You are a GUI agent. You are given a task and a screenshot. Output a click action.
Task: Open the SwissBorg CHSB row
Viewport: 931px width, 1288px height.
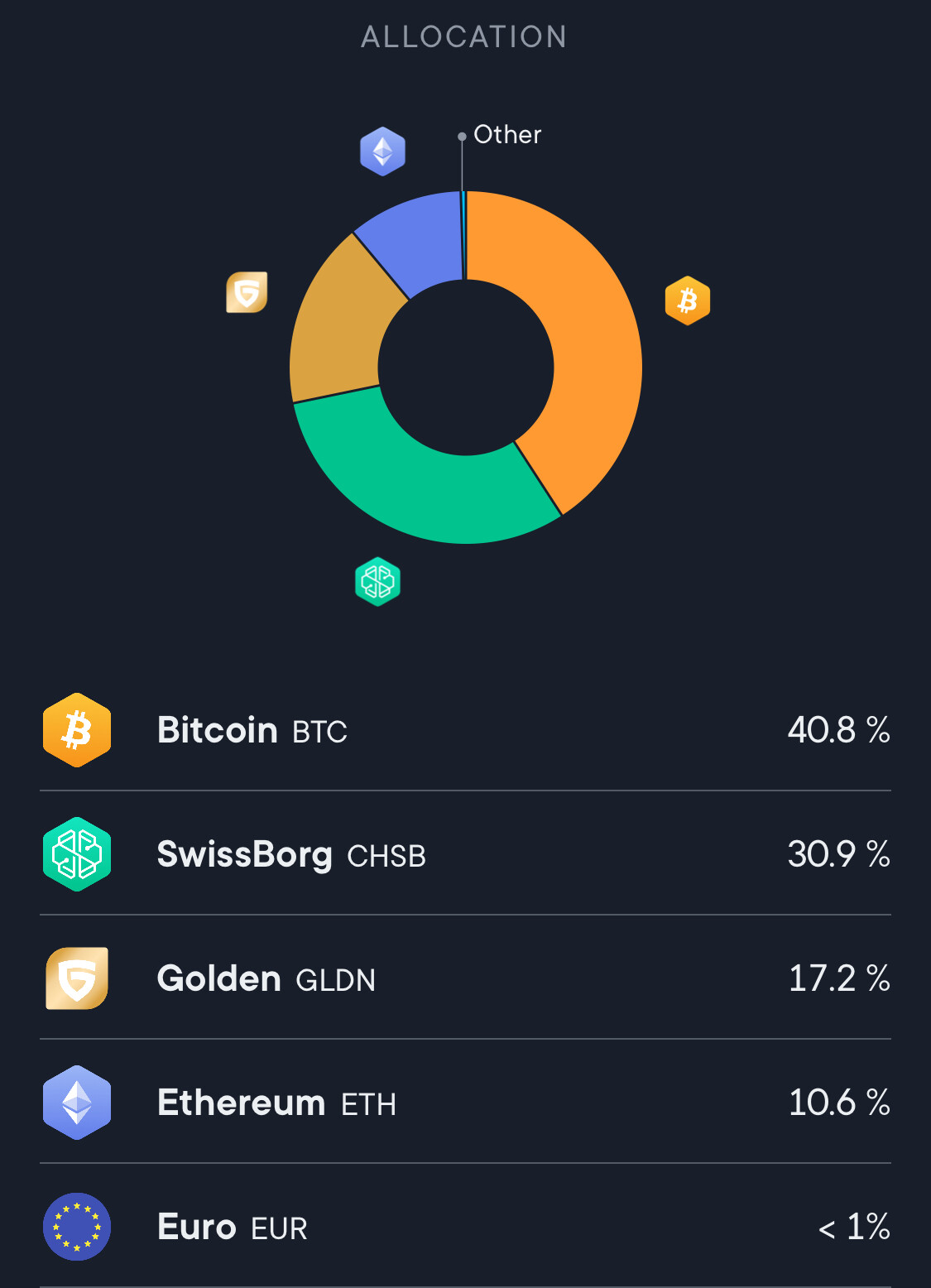[x=465, y=854]
